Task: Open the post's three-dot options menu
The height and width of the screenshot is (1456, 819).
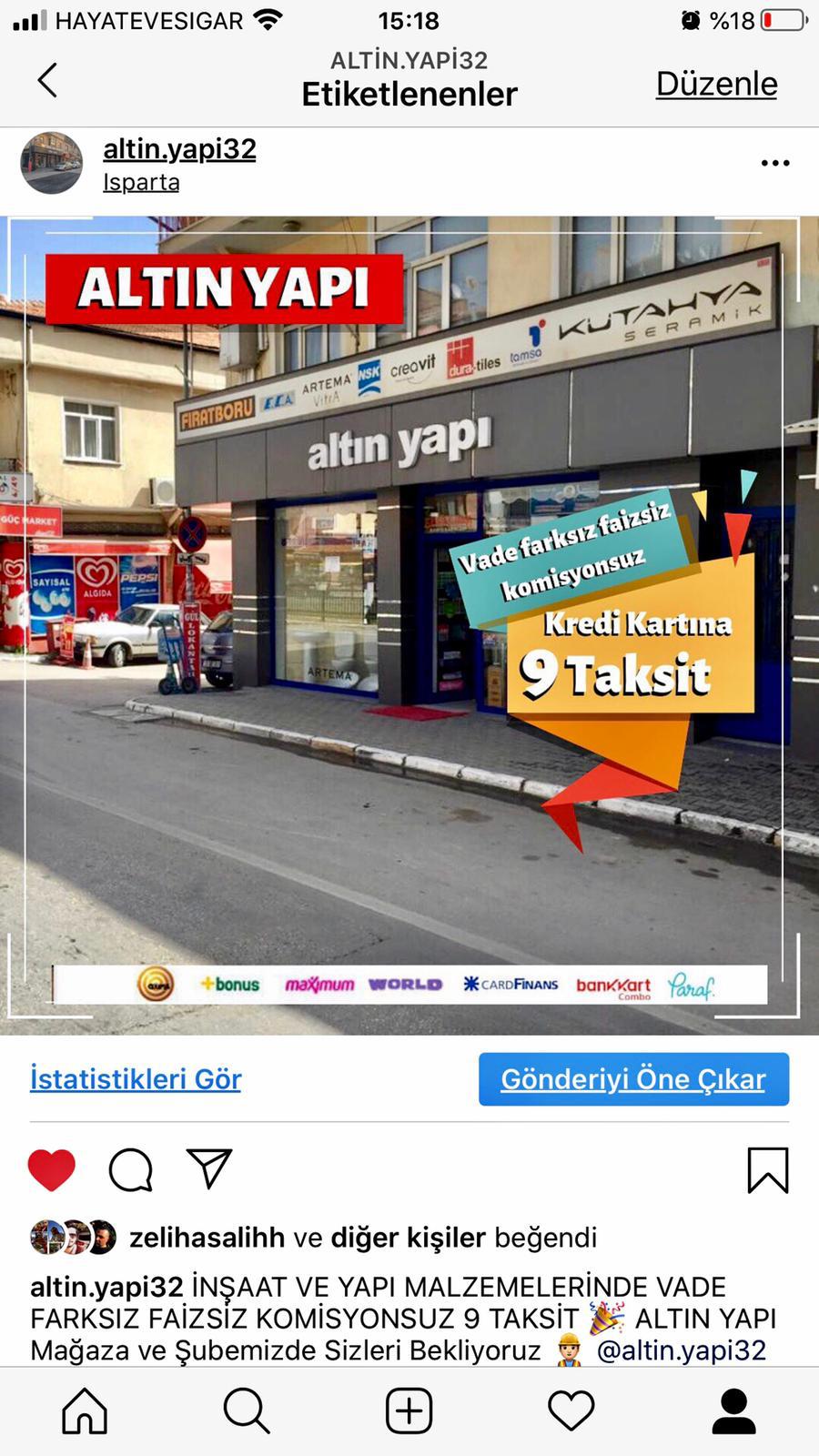Action: [x=774, y=163]
